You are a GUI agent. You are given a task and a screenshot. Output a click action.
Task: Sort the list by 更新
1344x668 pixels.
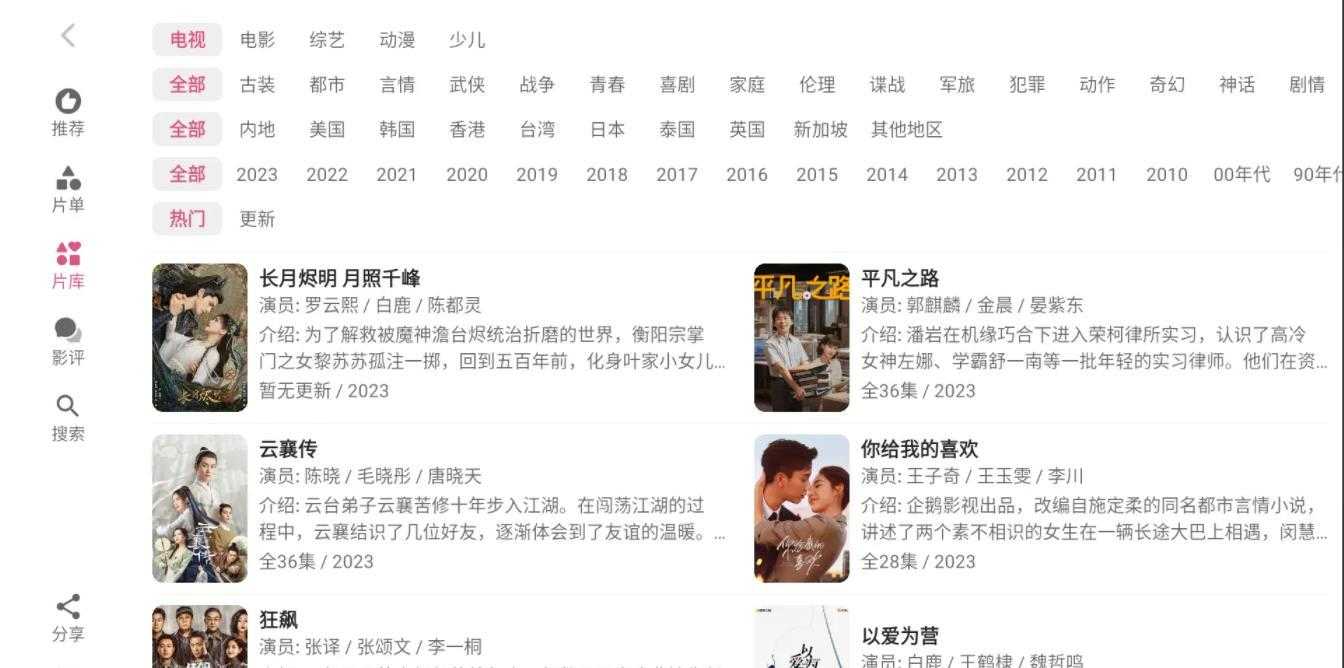[257, 219]
